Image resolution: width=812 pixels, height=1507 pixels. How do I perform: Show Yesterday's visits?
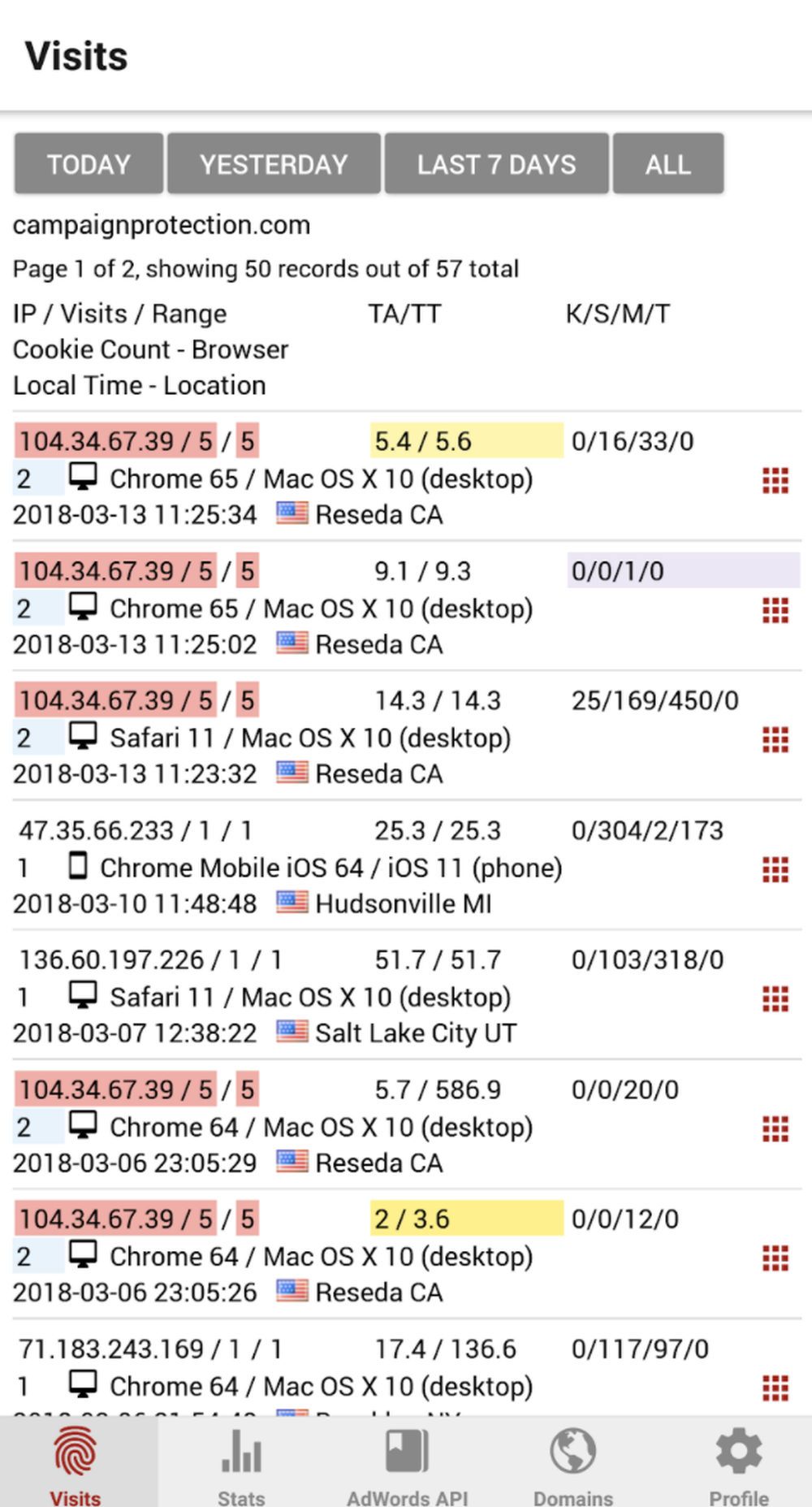[x=274, y=164]
